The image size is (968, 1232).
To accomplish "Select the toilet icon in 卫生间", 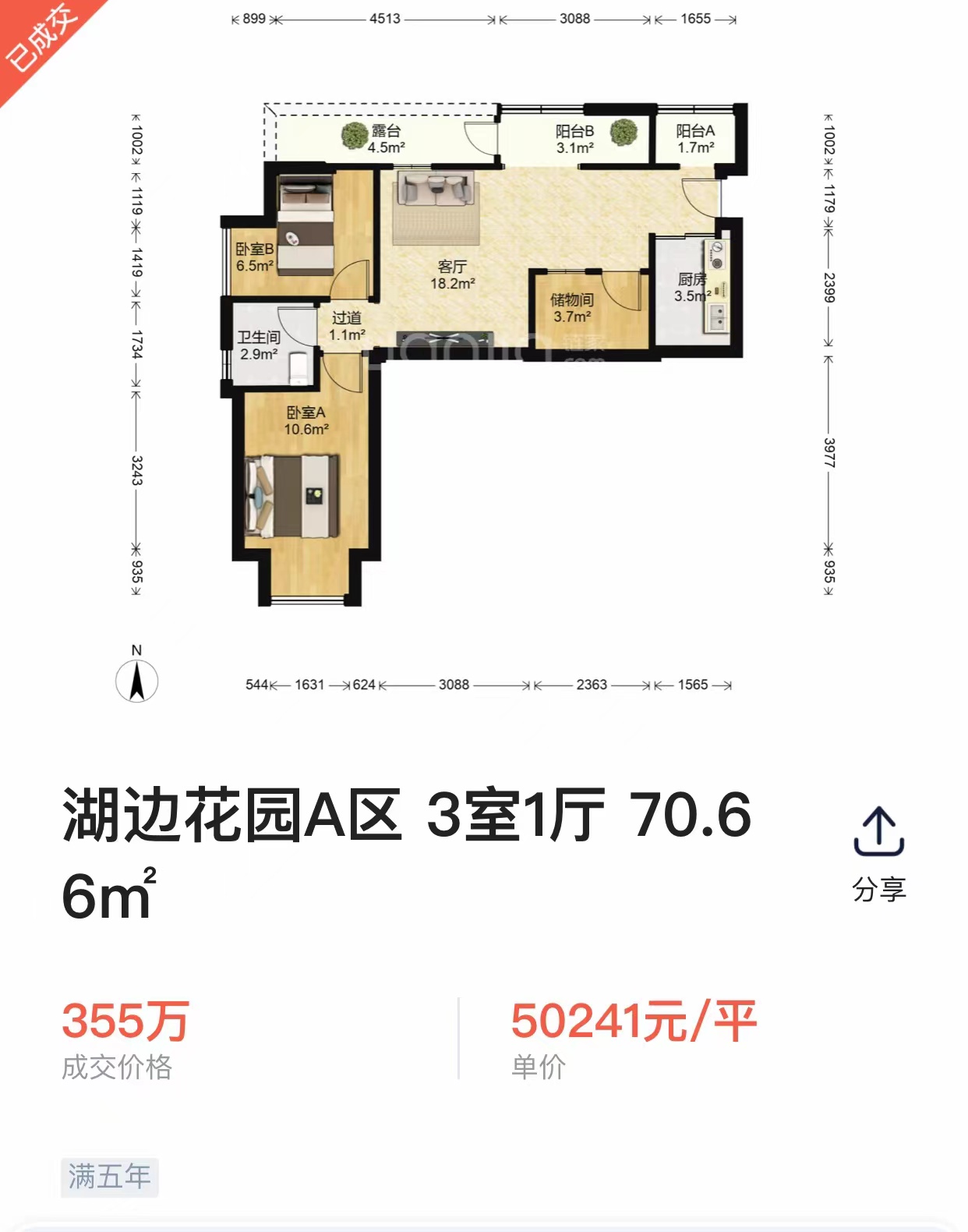I will (297, 367).
